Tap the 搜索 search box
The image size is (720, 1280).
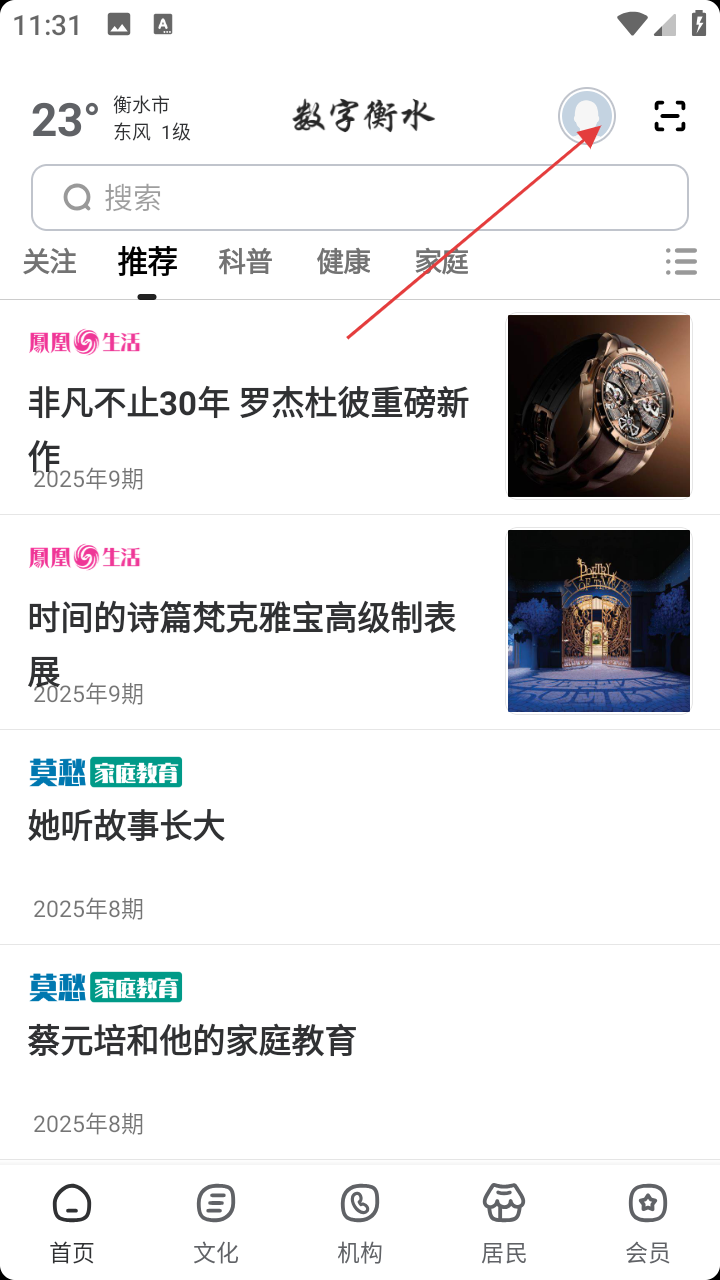(360, 198)
